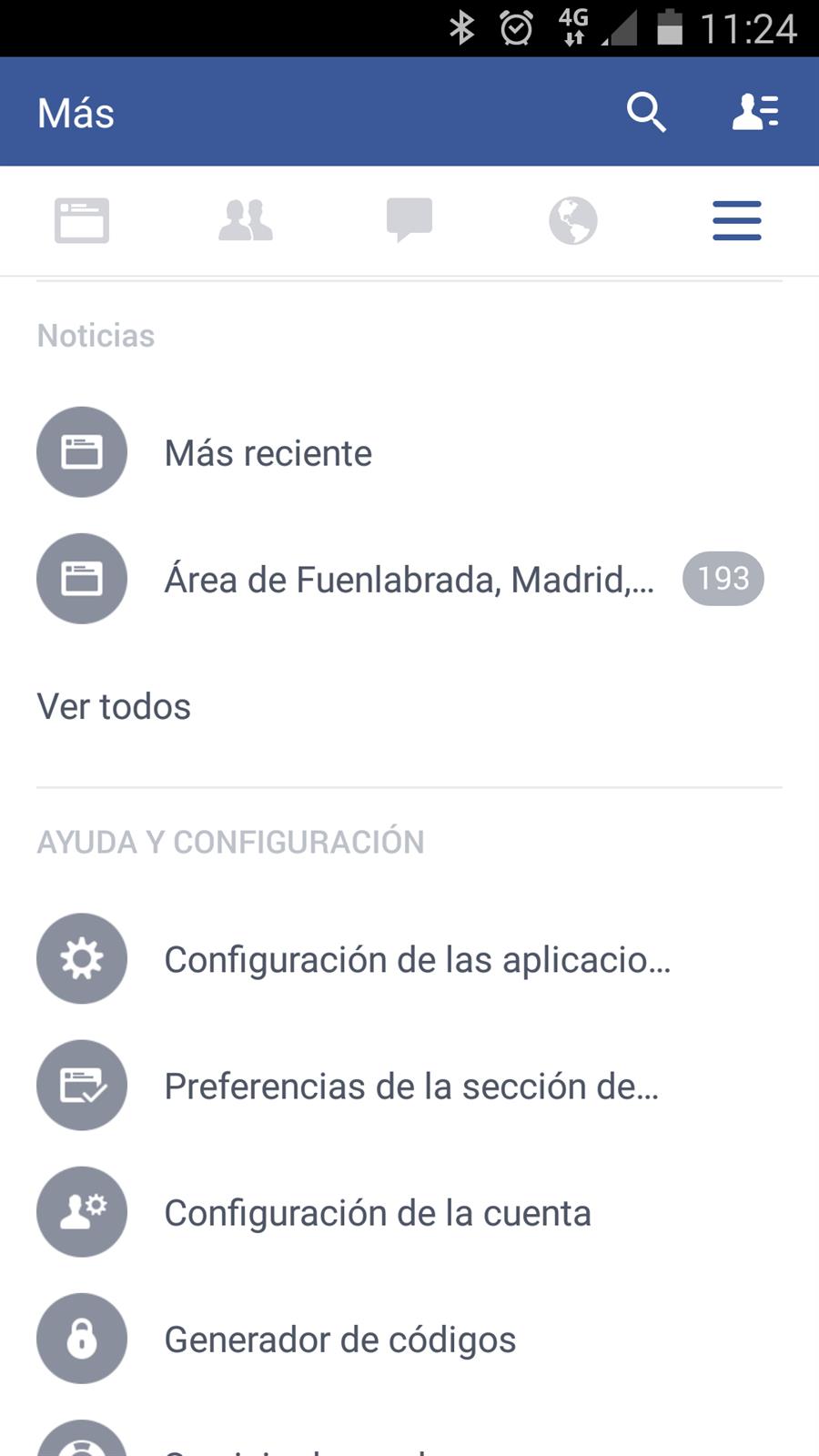Open Área de Fuenlabrada, Madrid feed
Screen dimensions: 819x1456
(x=409, y=579)
